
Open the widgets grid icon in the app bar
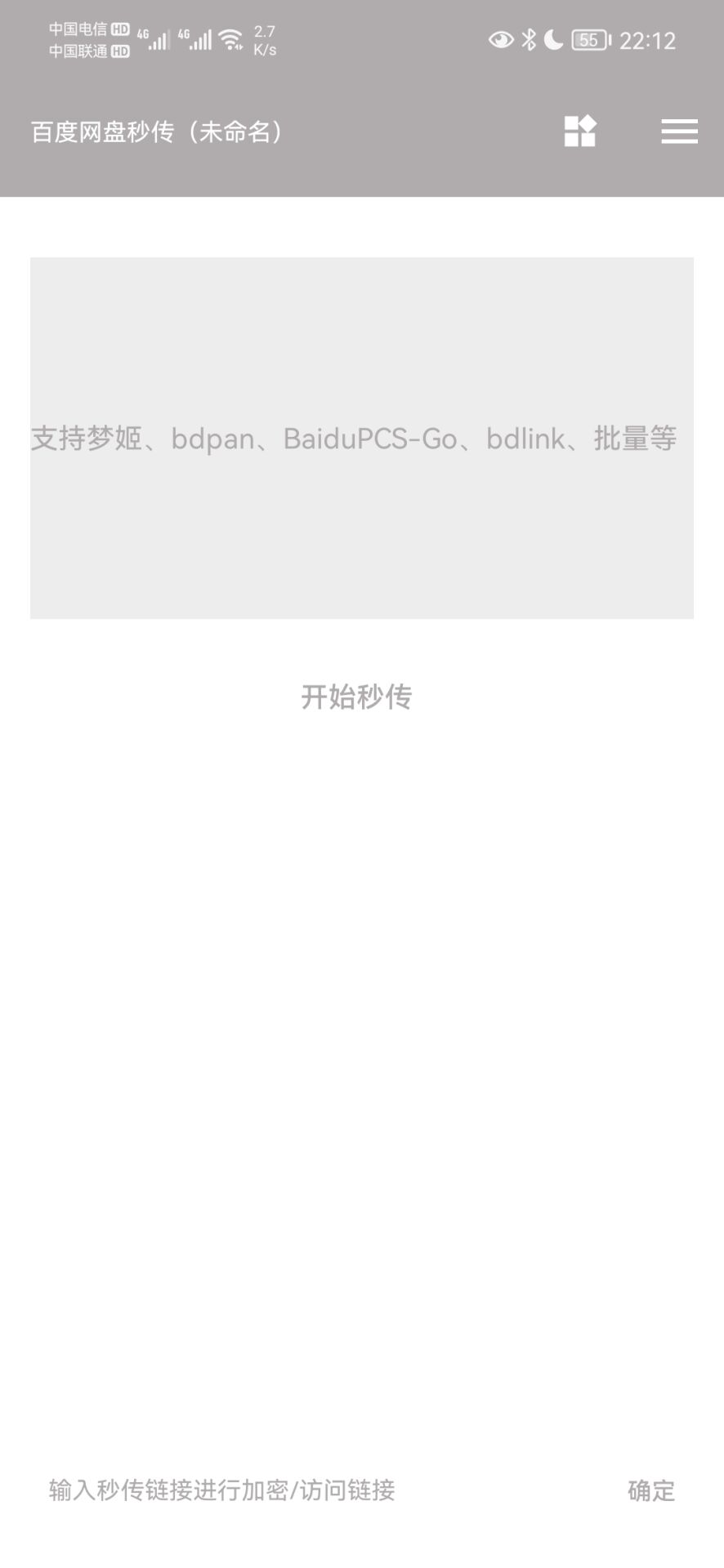(x=579, y=131)
